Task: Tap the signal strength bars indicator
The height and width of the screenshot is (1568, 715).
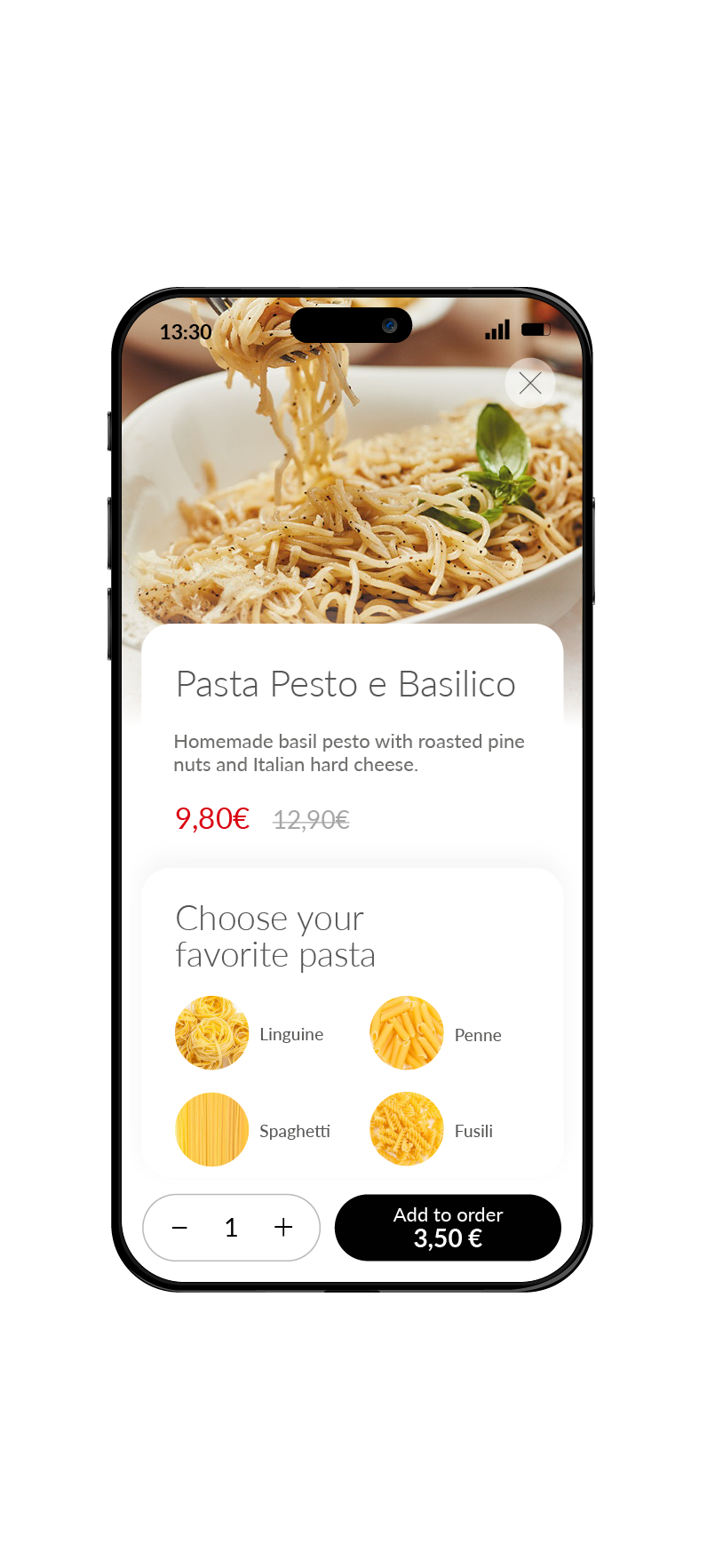Action: (497, 330)
